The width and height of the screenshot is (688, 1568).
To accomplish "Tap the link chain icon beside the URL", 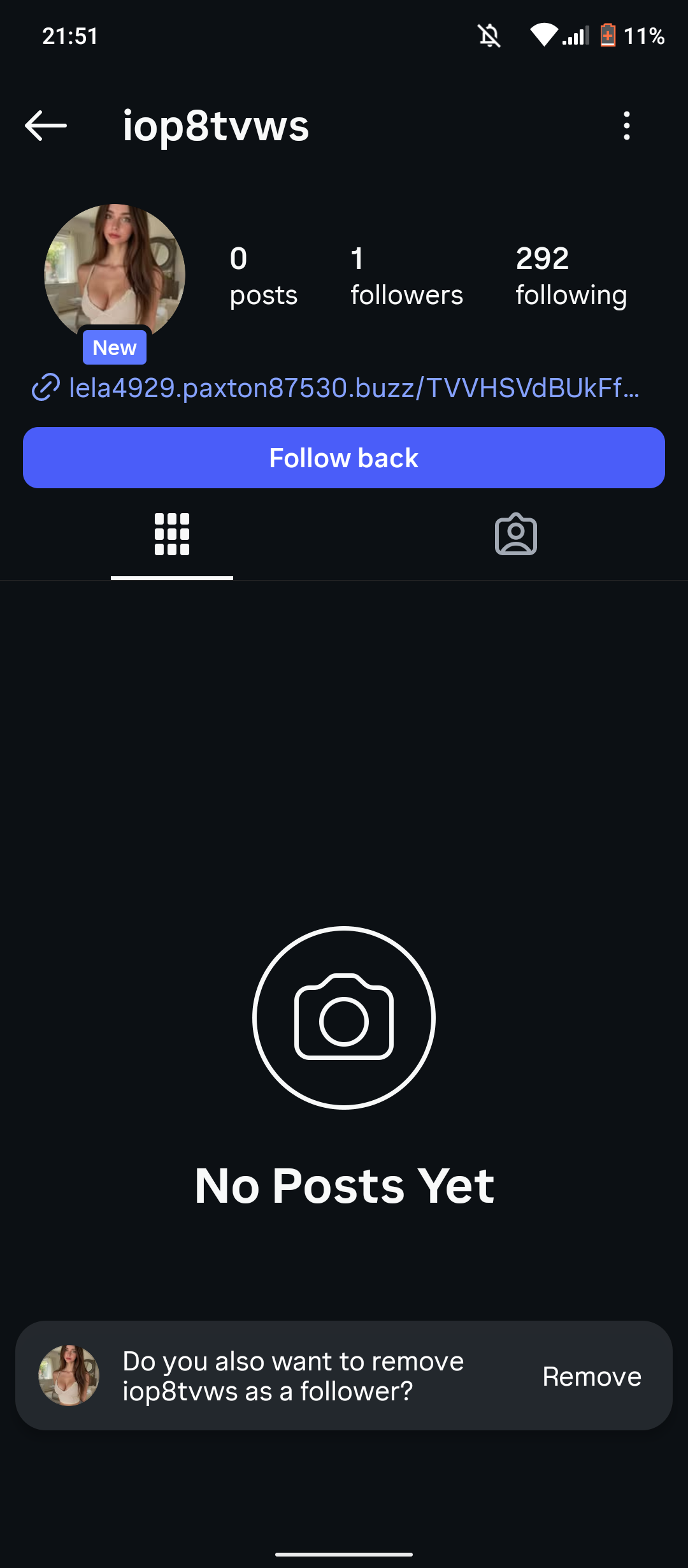I will point(43,388).
